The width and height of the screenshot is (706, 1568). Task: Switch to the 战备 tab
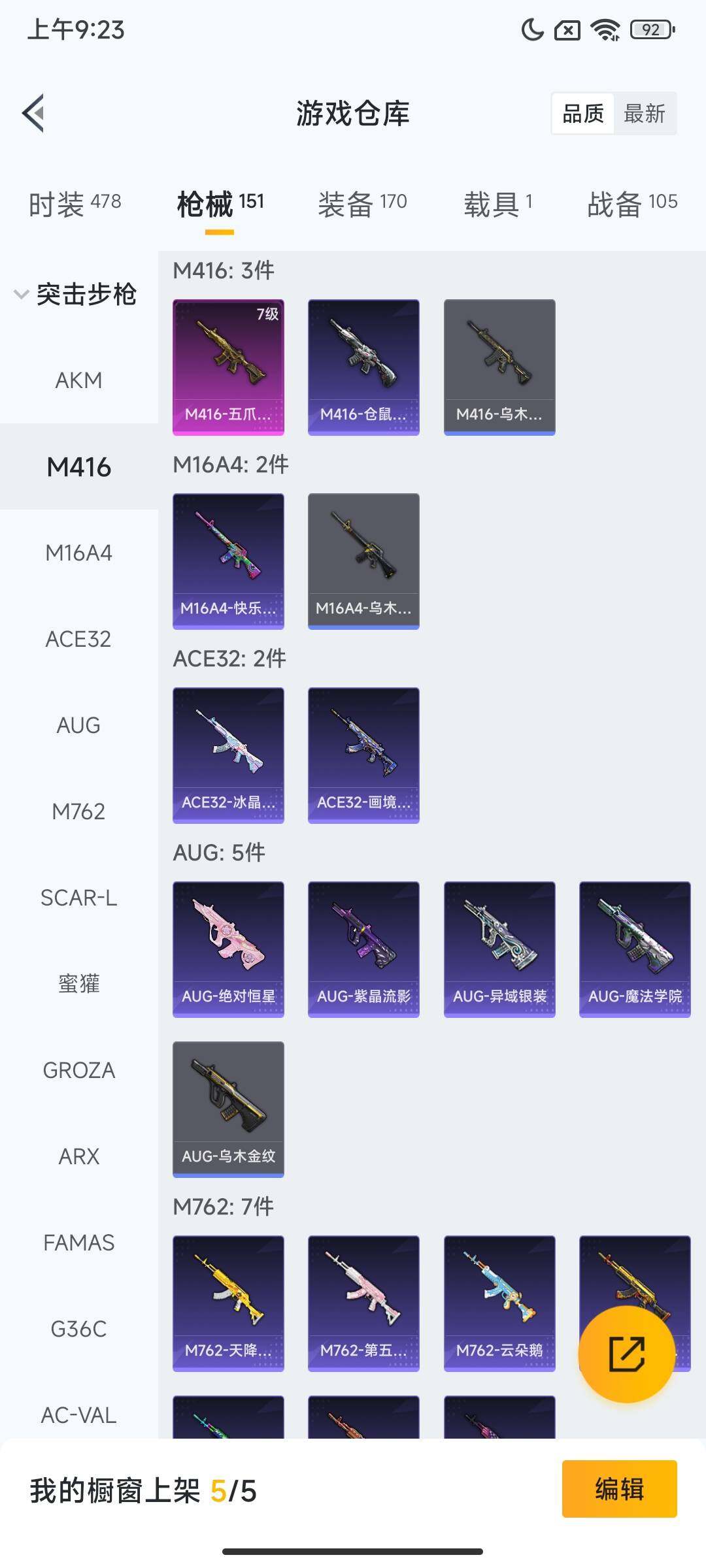pyautogui.click(x=632, y=204)
